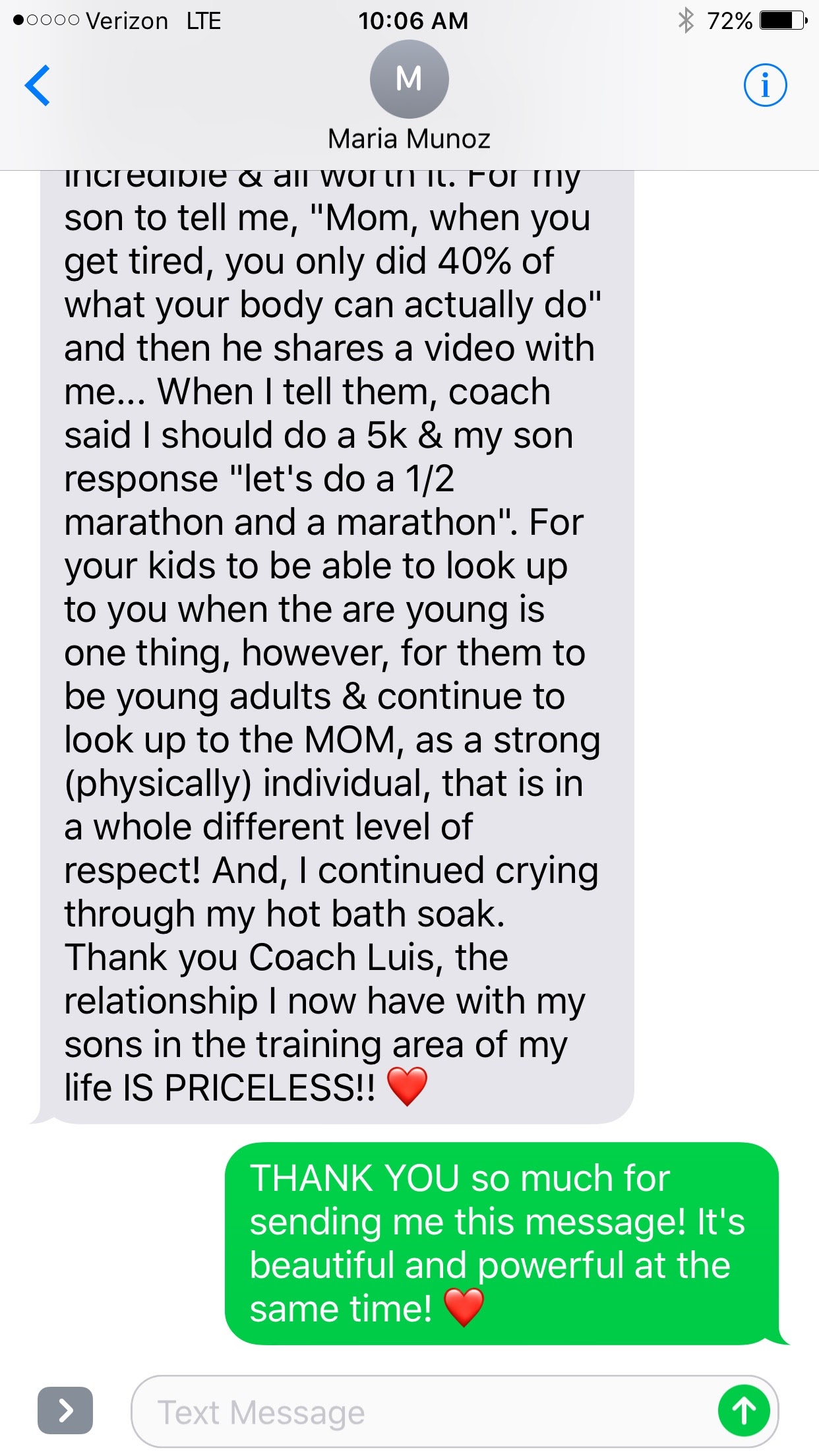819x1456 pixels.
Task: Send the message with green arrow
Action: [x=744, y=1411]
